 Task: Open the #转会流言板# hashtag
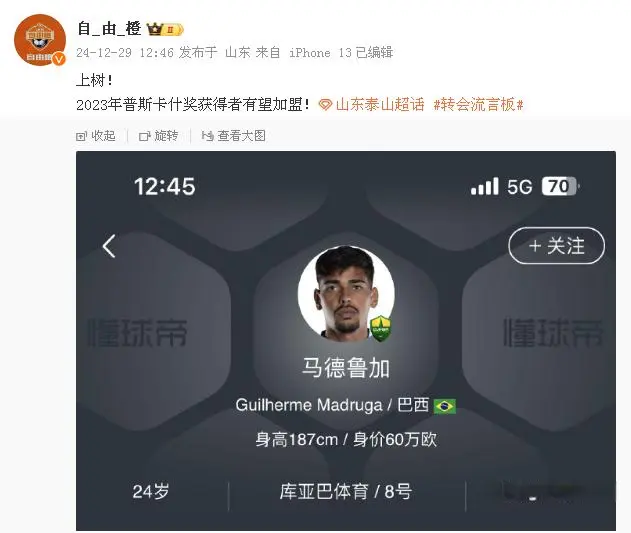pos(478,104)
